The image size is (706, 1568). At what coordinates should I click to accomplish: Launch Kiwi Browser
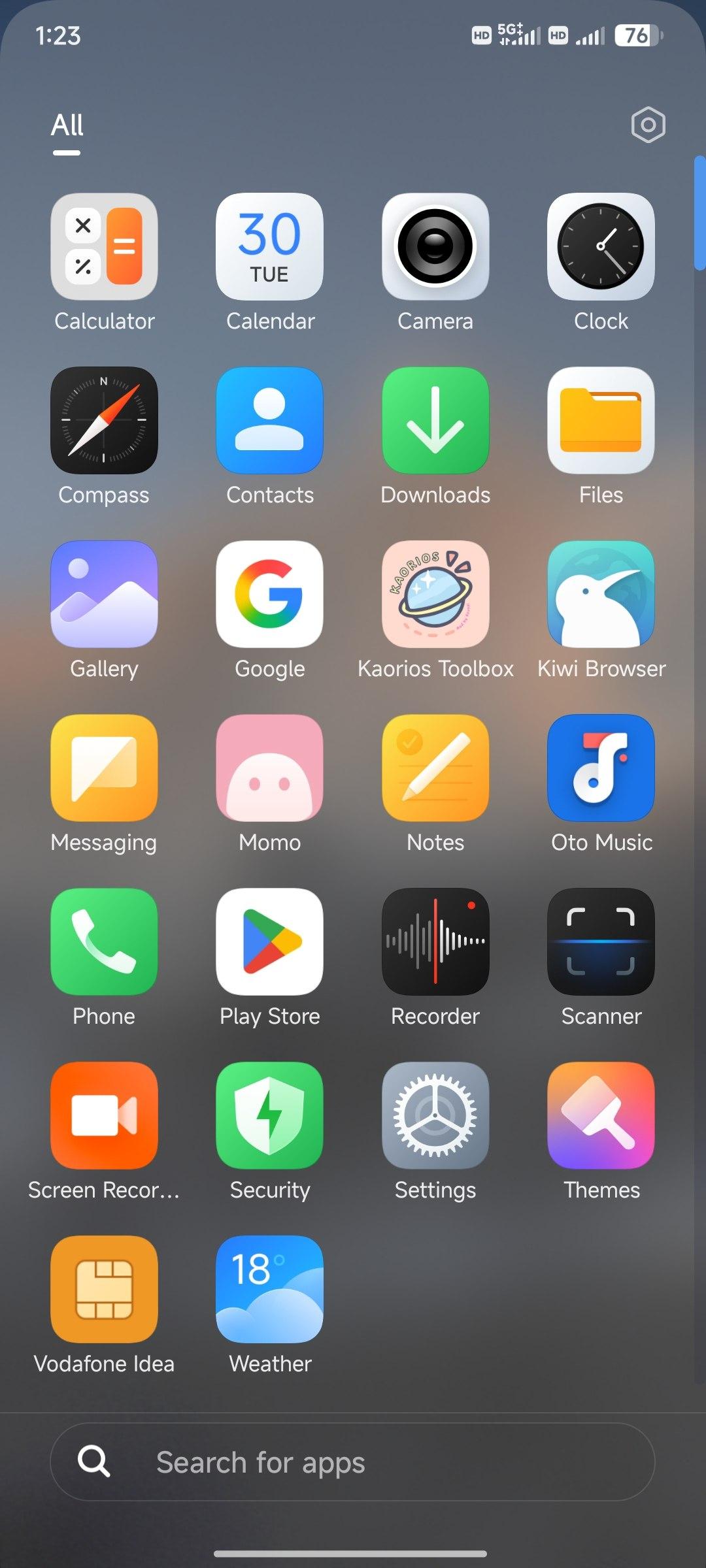[601, 595]
